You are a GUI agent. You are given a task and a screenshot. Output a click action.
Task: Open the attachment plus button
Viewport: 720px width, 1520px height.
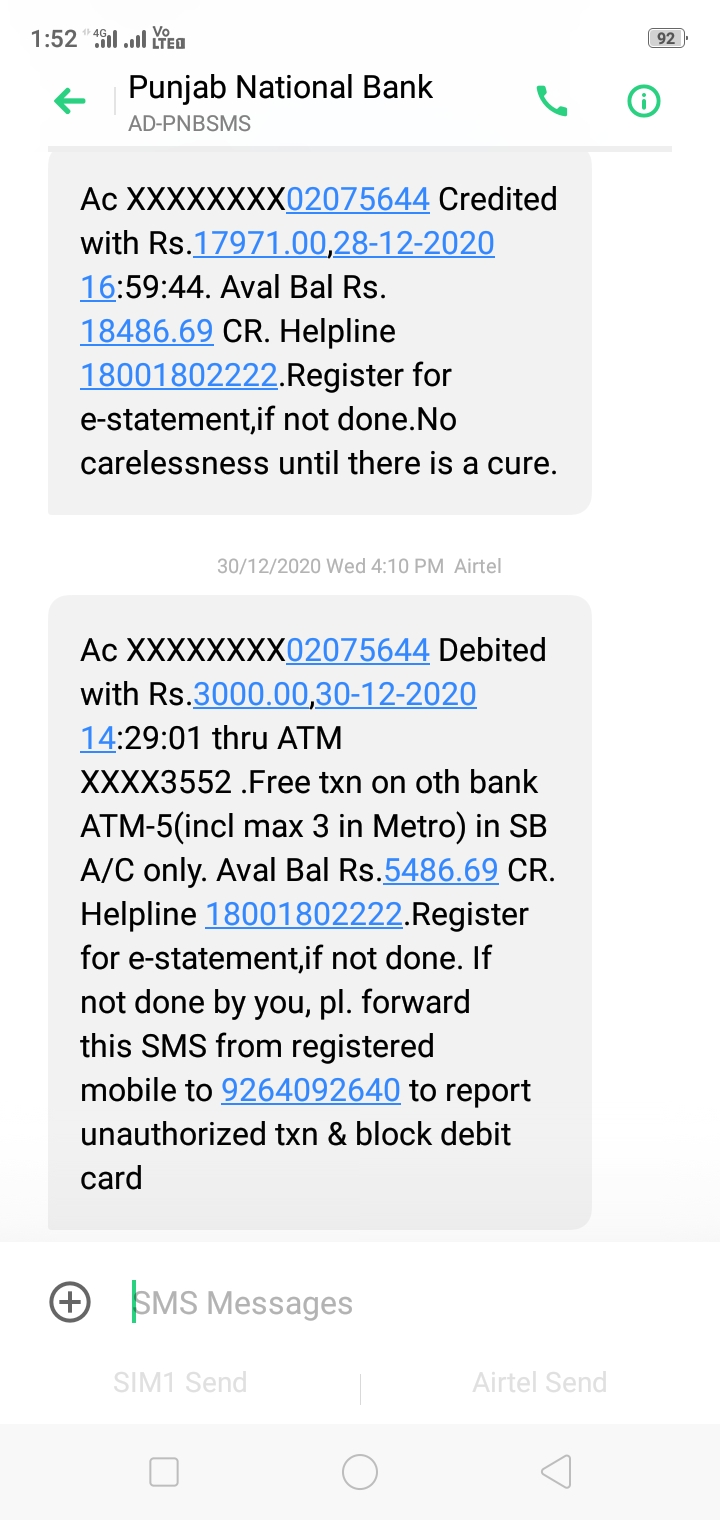(x=70, y=1302)
